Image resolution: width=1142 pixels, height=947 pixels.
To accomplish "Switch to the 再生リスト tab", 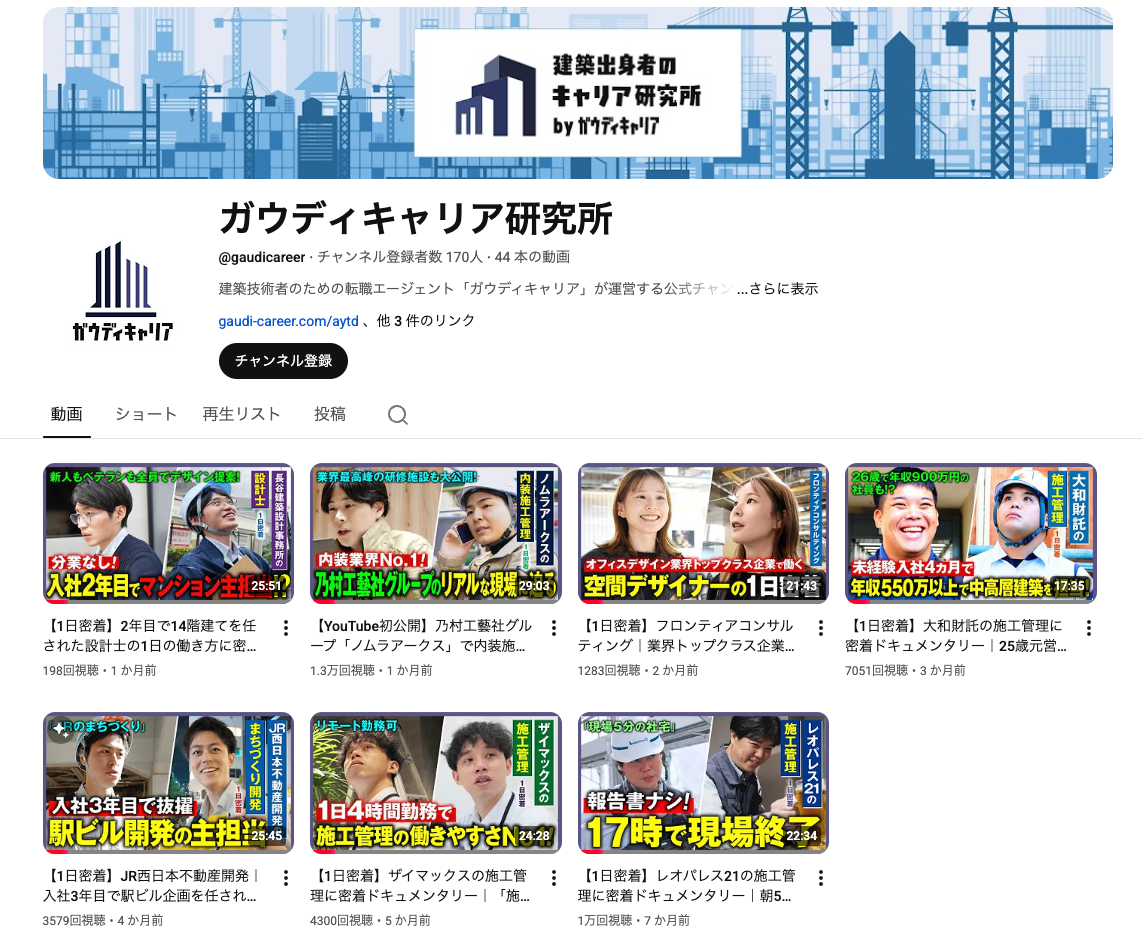I will 241,414.
